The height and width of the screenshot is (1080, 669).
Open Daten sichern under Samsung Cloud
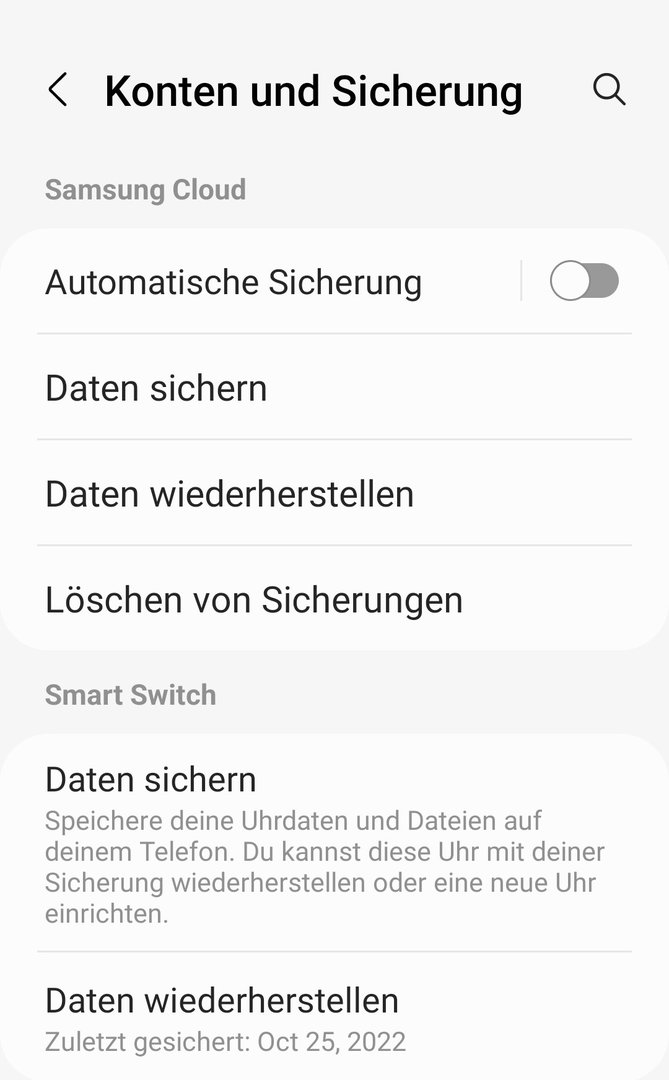[156, 388]
